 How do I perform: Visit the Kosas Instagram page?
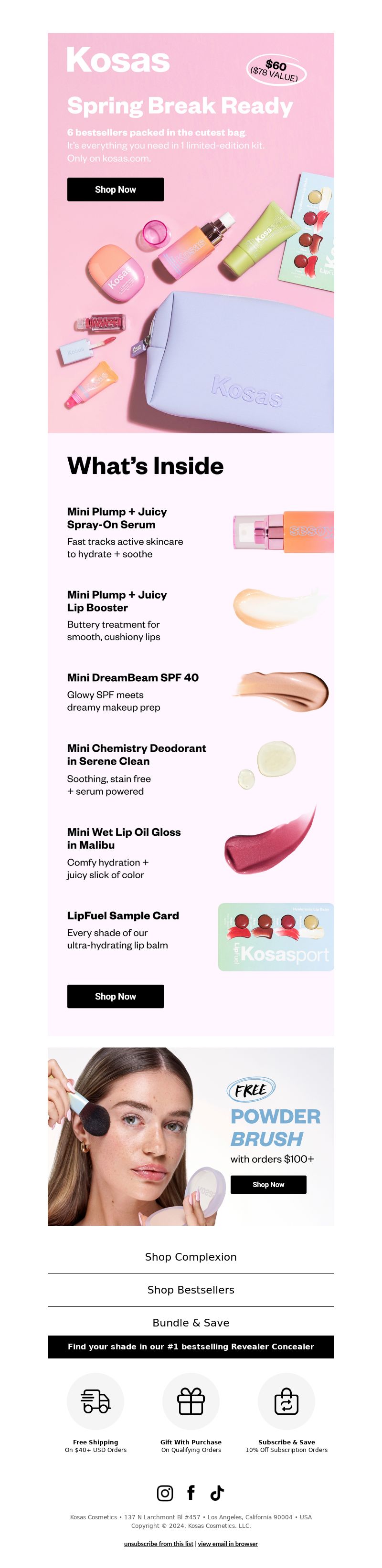(x=165, y=1493)
